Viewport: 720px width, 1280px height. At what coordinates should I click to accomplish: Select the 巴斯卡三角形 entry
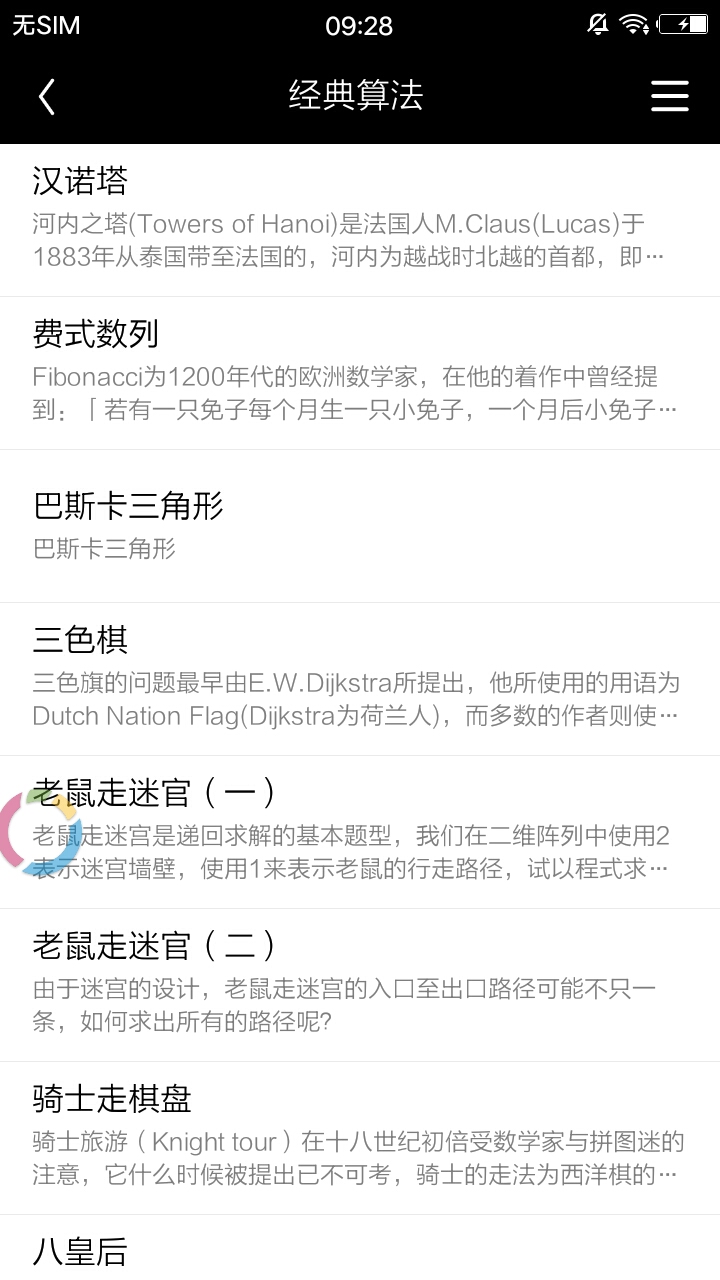pyautogui.click(x=360, y=526)
